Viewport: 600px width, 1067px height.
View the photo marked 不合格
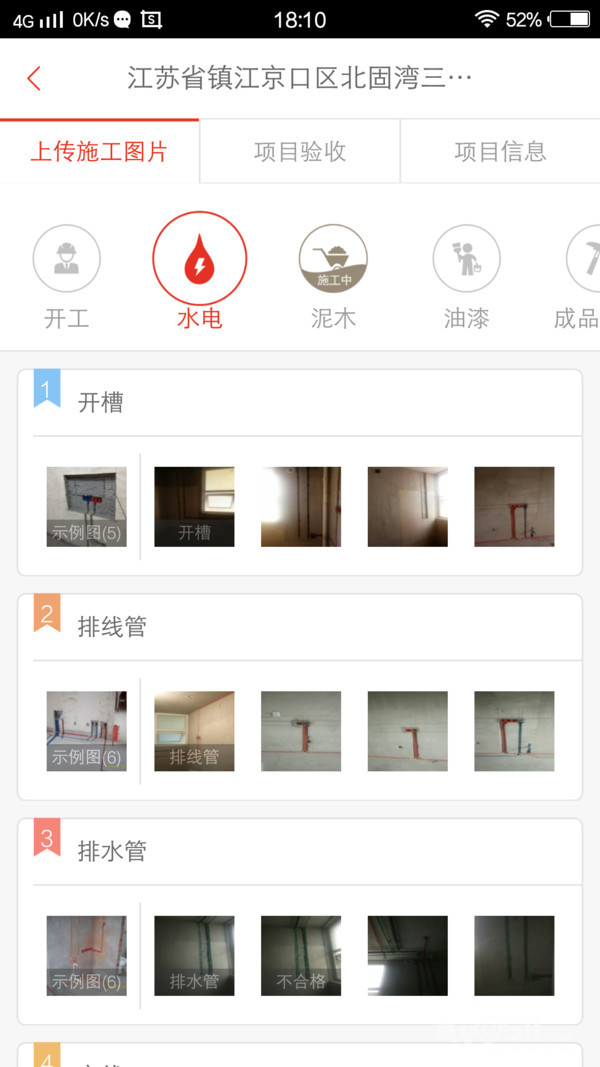coord(301,955)
